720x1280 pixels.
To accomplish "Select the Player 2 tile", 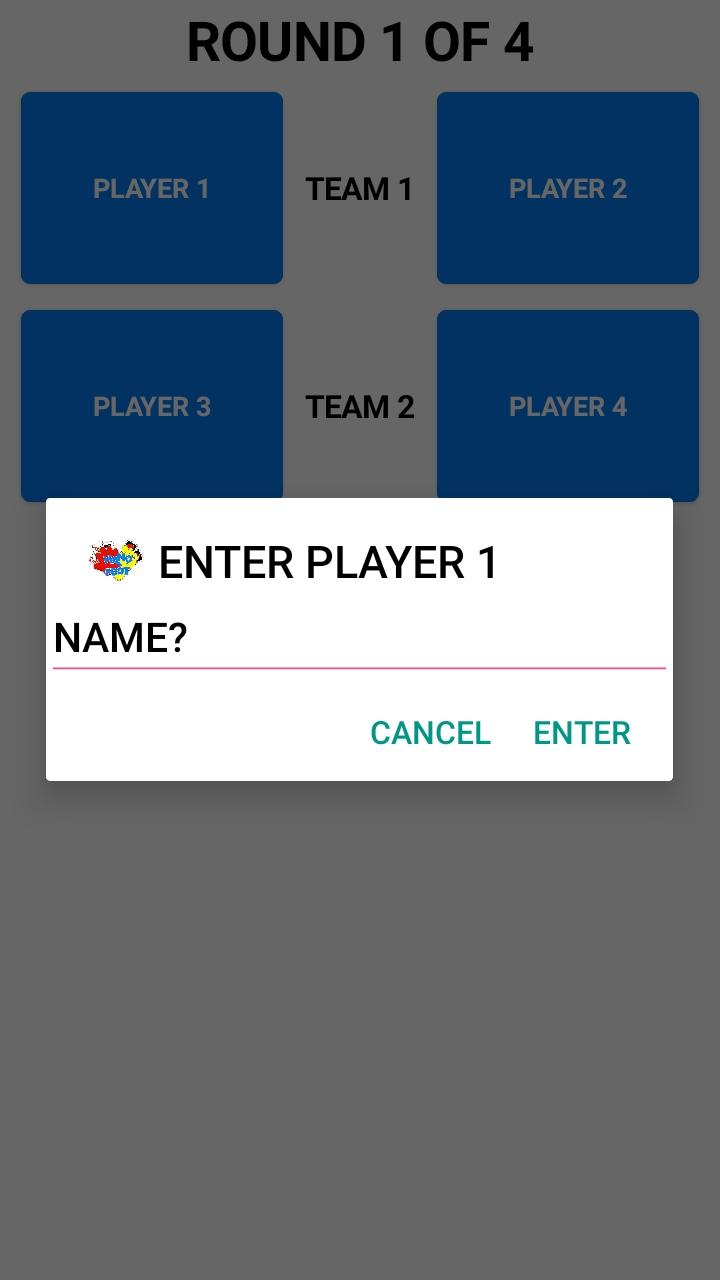I will tap(567, 189).
